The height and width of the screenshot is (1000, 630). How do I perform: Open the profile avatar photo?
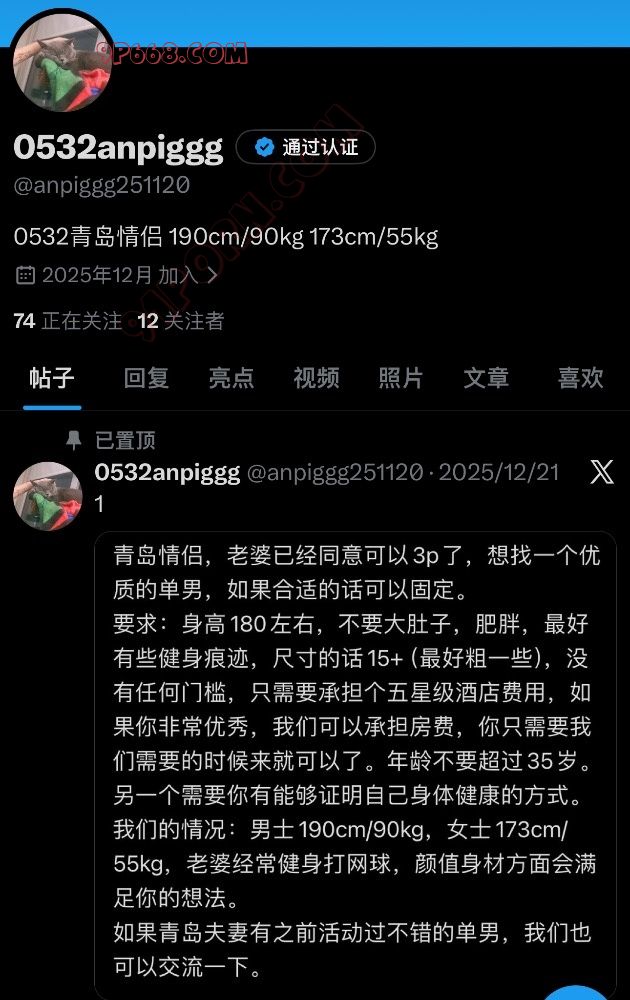point(62,61)
